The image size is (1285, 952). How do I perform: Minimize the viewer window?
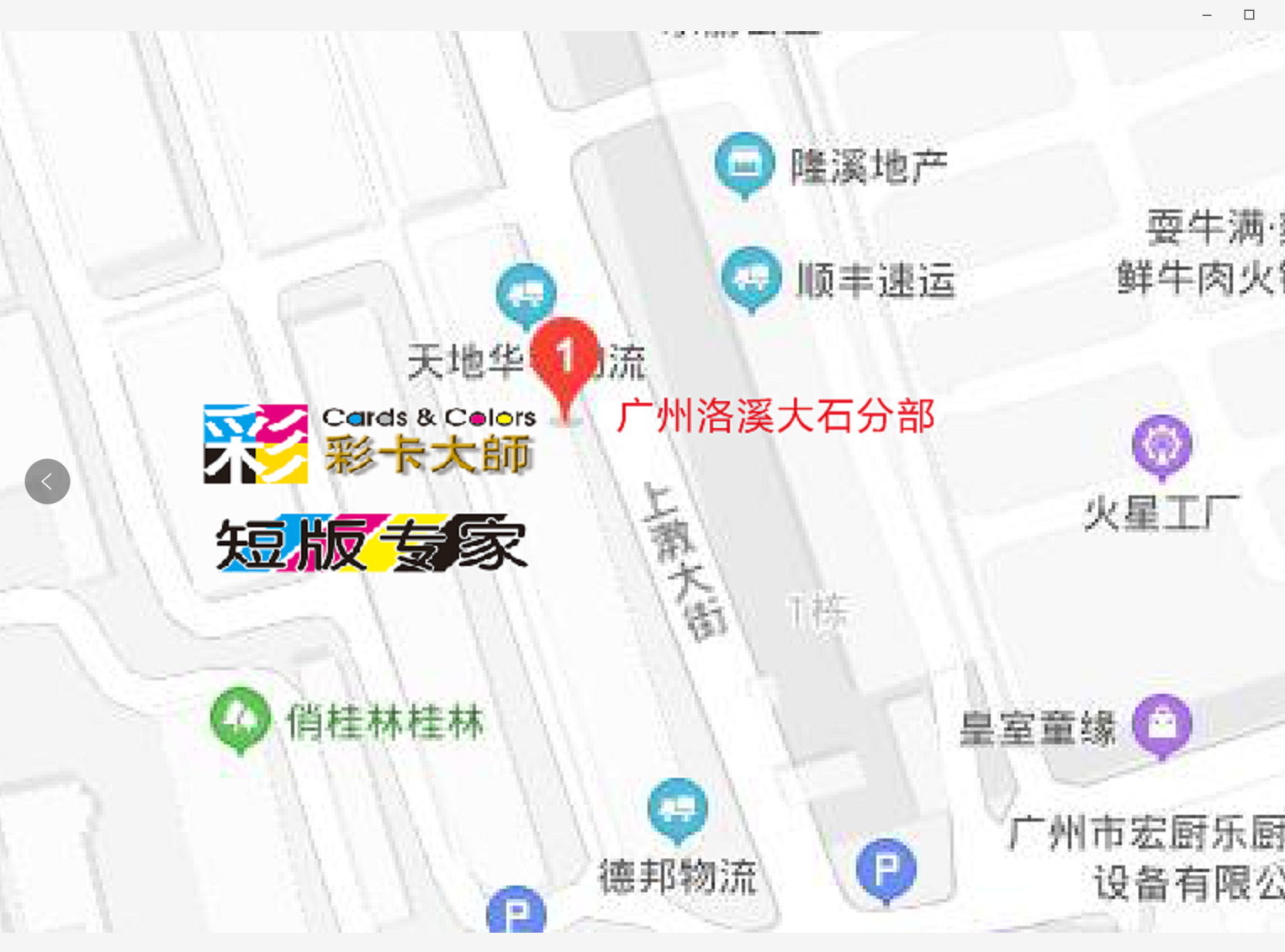click(1207, 15)
